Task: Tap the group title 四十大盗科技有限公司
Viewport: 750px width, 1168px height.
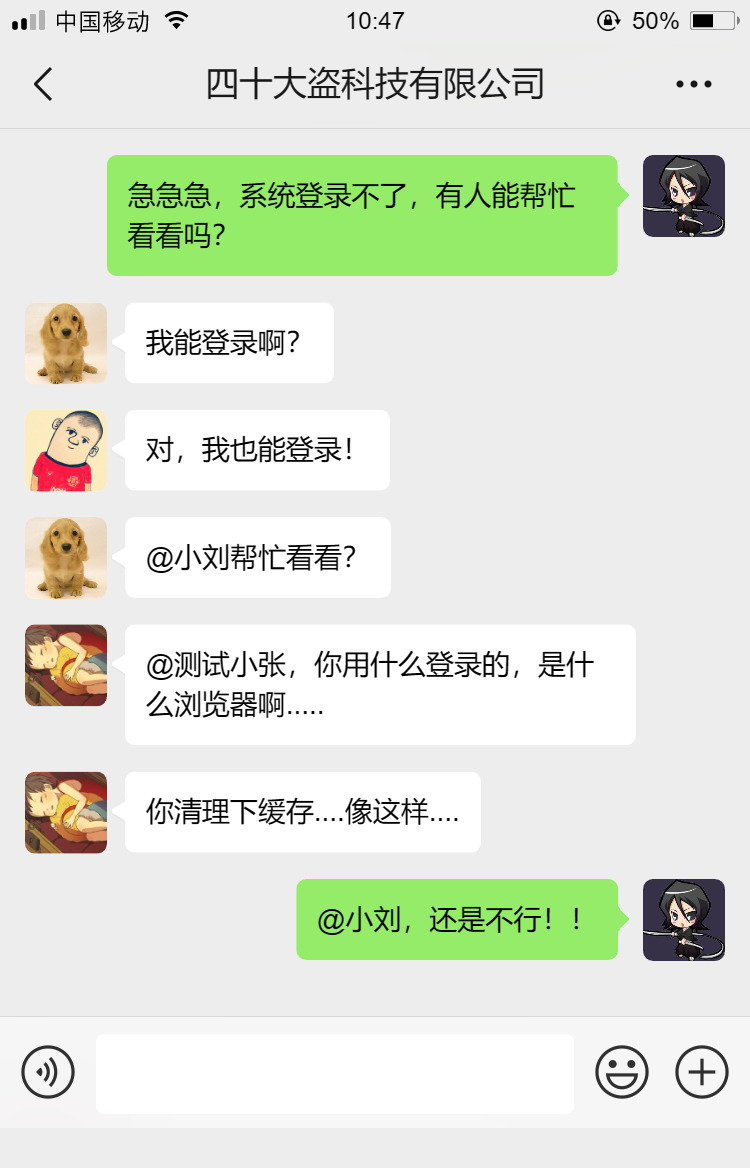Action: (375, 84)
